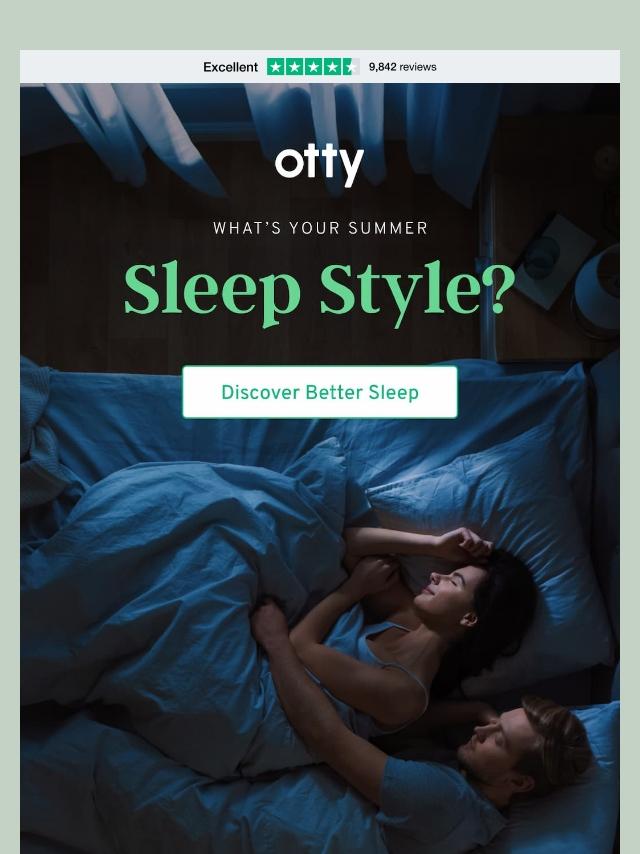
Task: Tap the Discover Better Sleep button
Action: [320, 392]
